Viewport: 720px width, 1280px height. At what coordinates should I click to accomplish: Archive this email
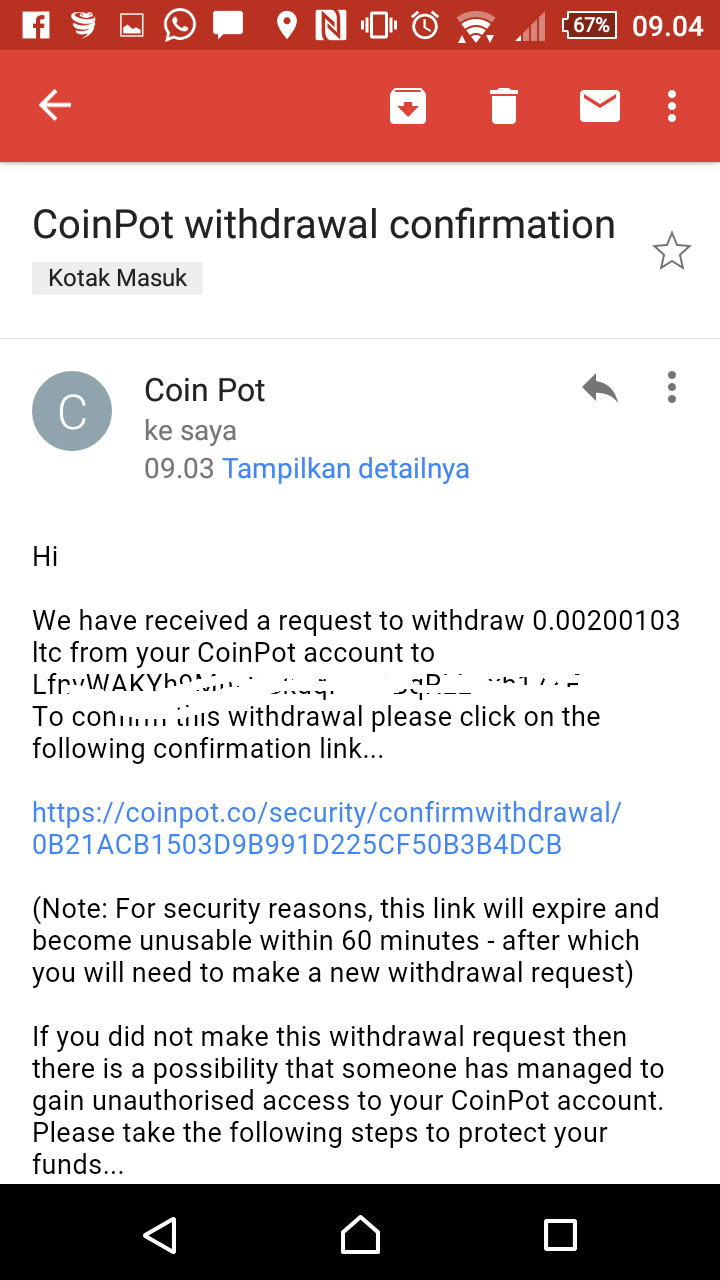pyautogui.click(x=408, y=106)
